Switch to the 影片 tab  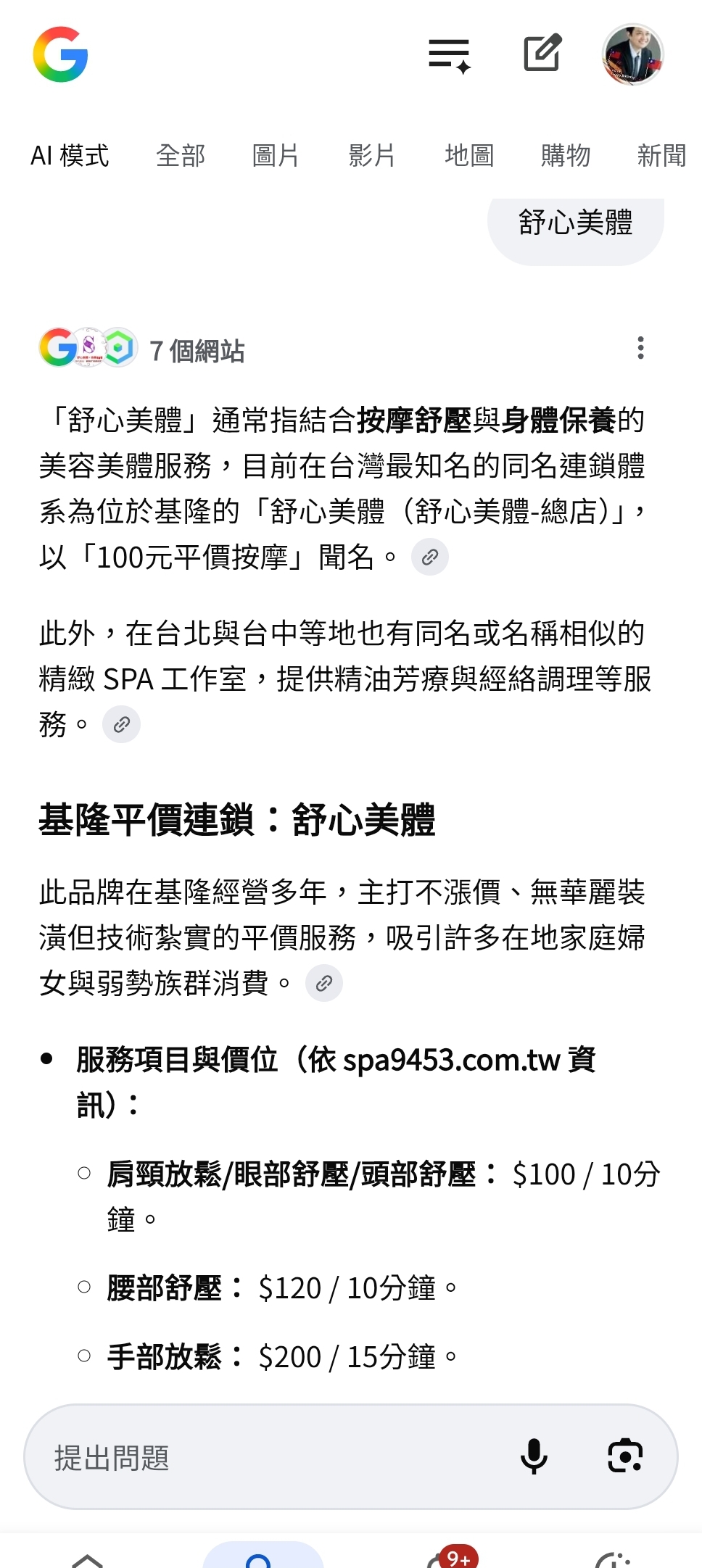point(372,155)
